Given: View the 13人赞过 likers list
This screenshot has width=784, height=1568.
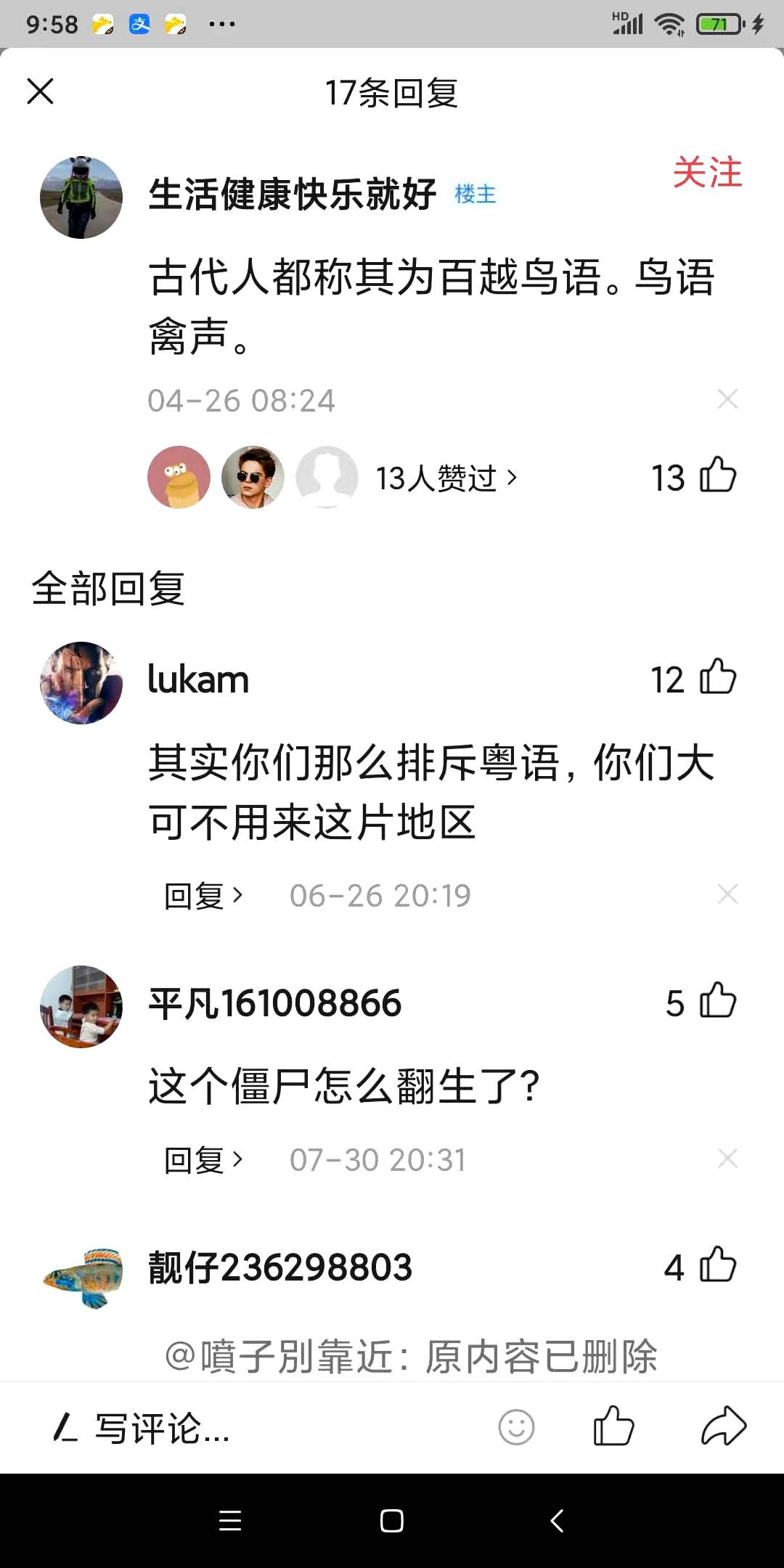Looking at the screenshot, I should click(x=445, y=478).
